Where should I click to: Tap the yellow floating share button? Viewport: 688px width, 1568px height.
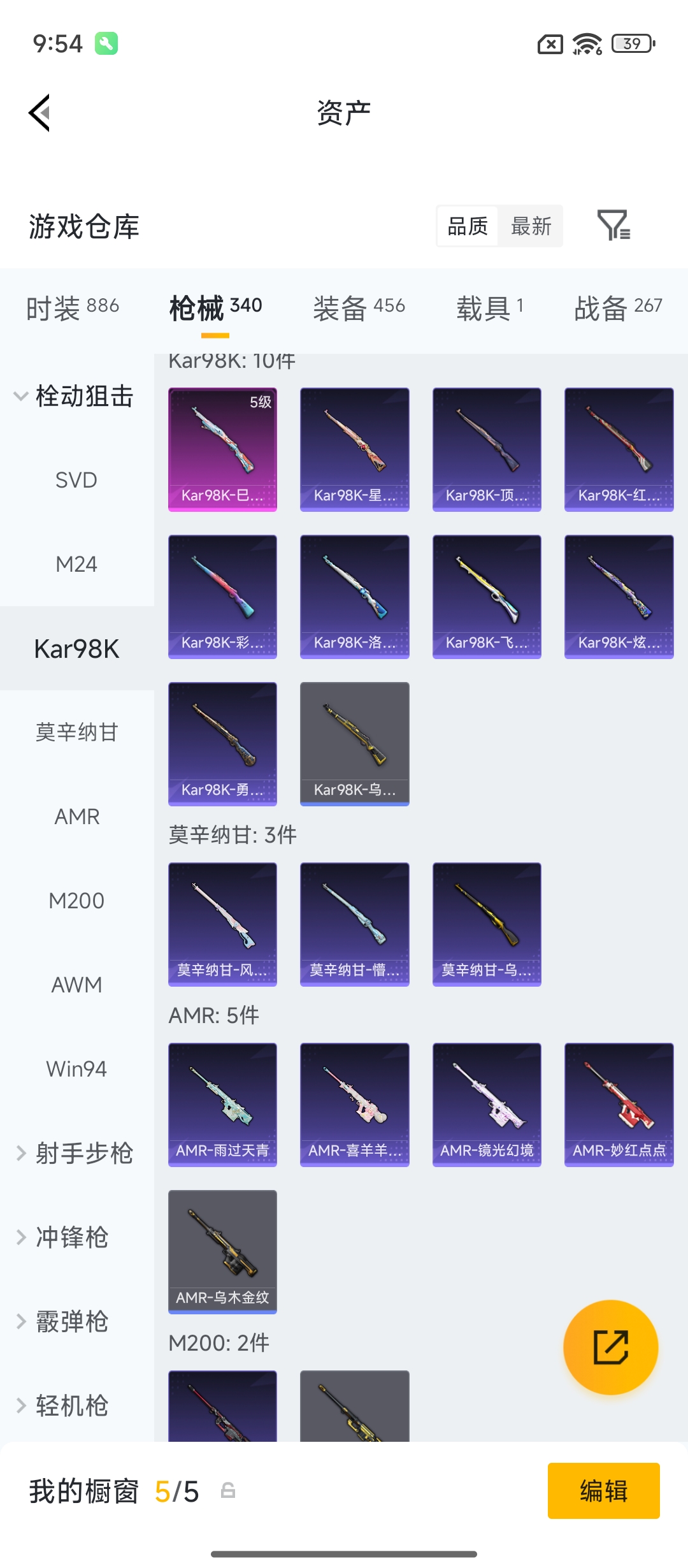610,1347
